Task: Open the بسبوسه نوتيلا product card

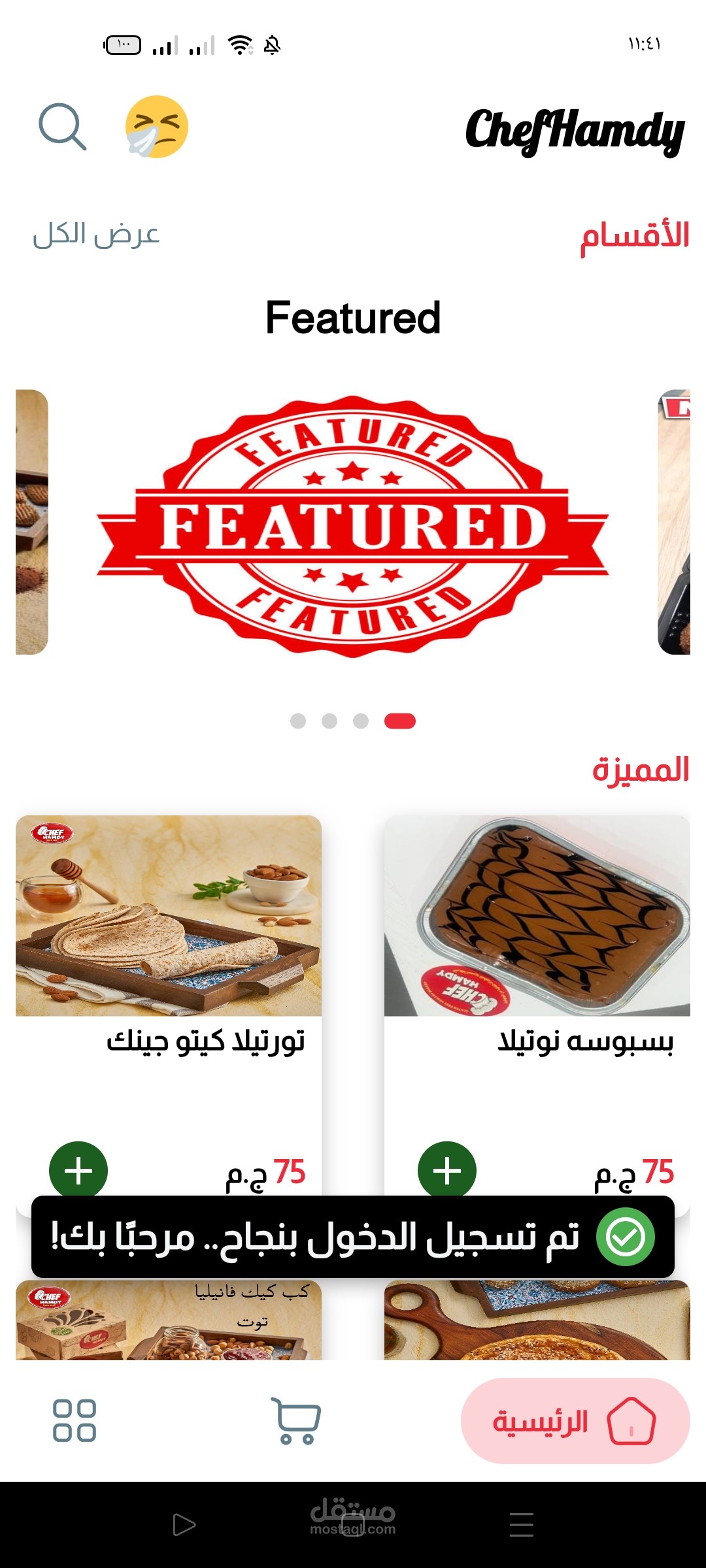Action: pos(537,947)
